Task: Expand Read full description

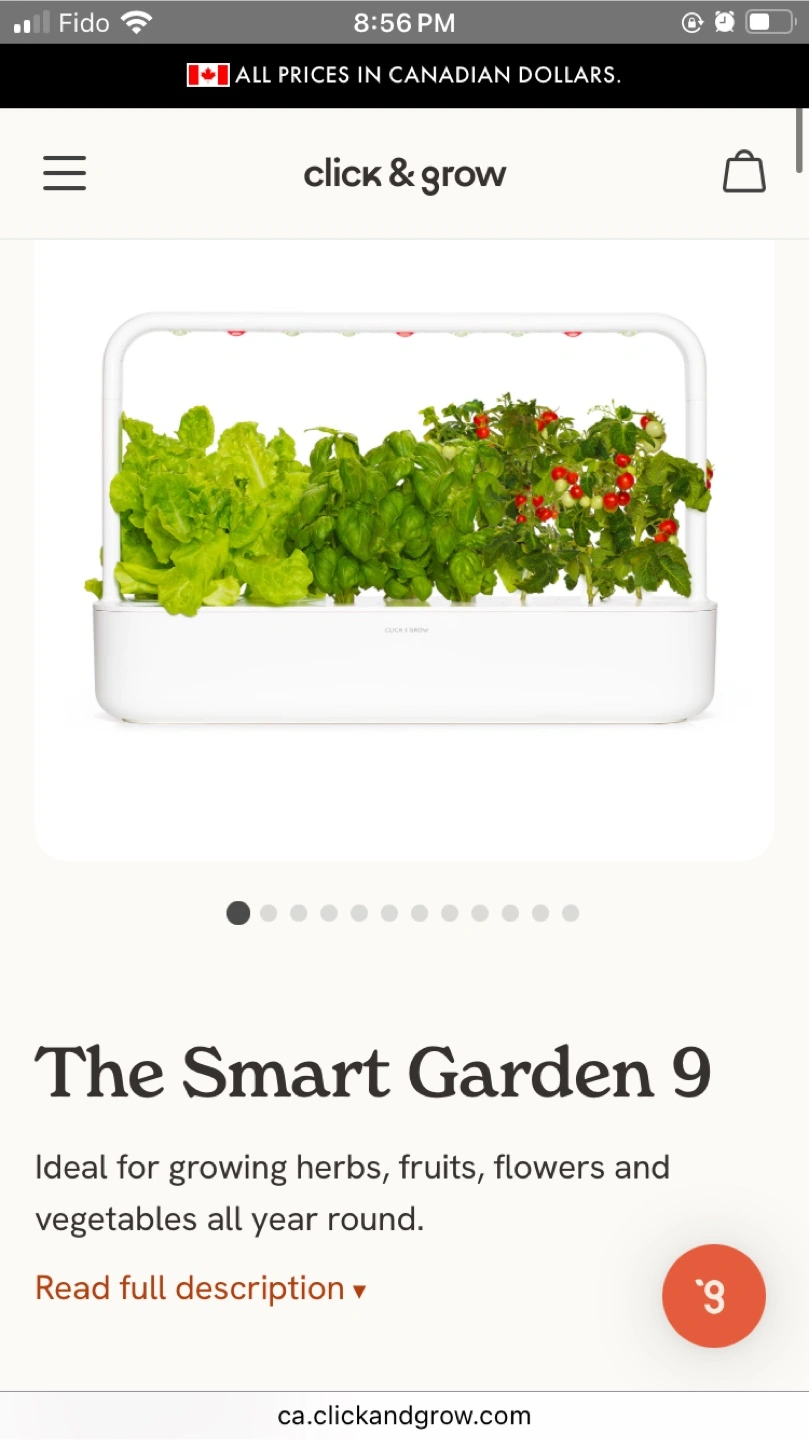Action: (x=200, y=1288)
